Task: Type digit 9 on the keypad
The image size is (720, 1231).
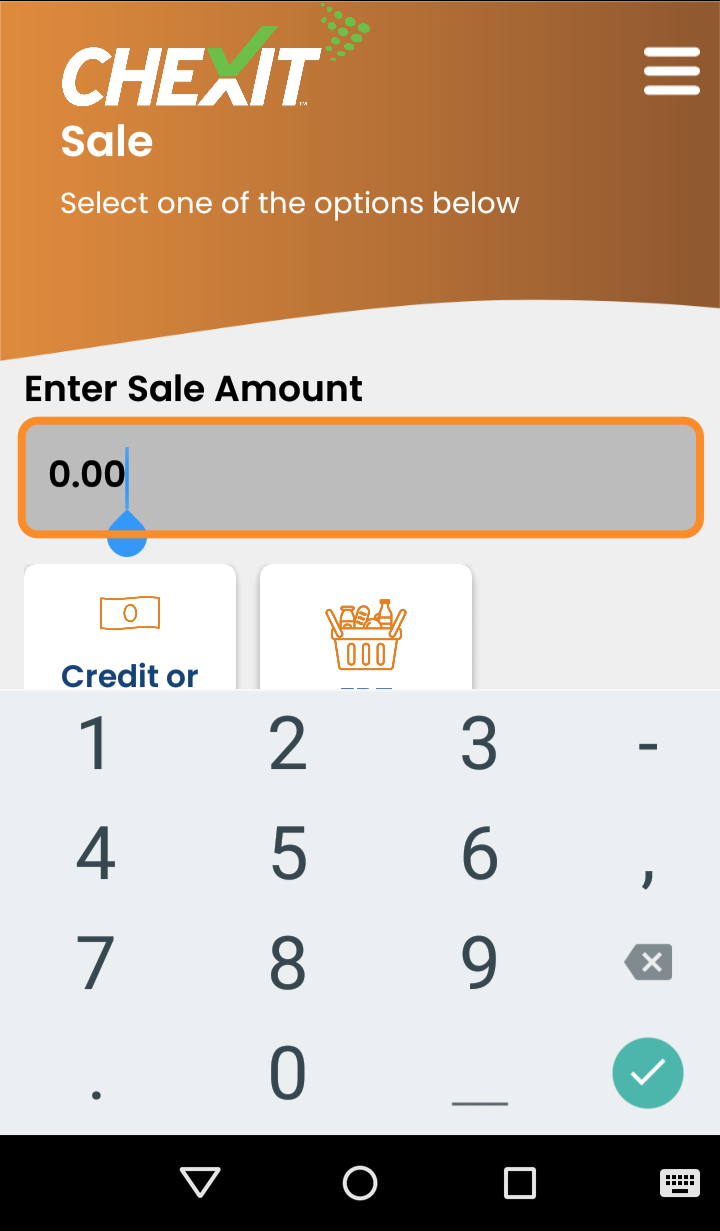Action: [x=479, y=963]
